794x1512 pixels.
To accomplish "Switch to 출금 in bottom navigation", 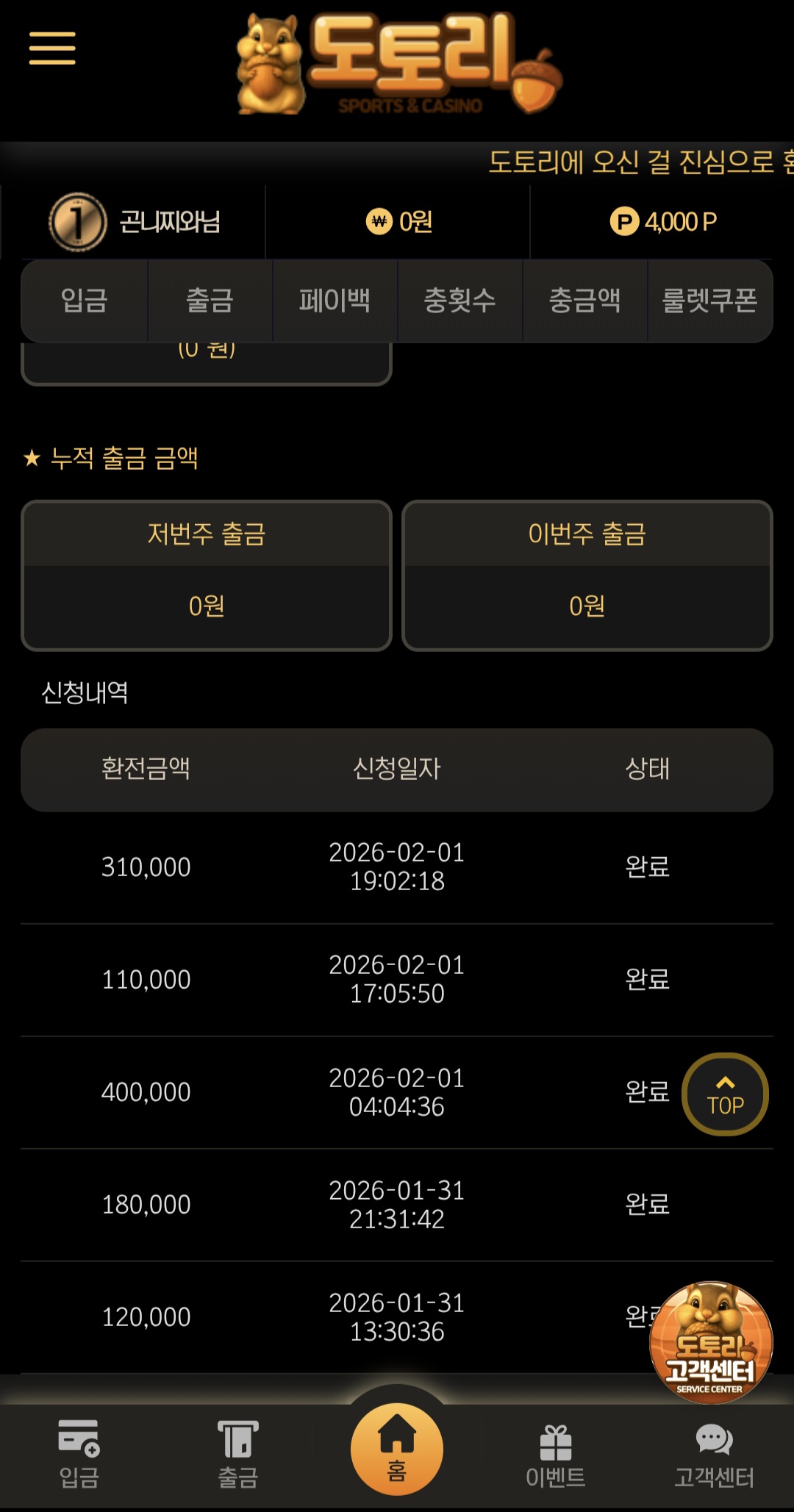I will coord(238,1455).
